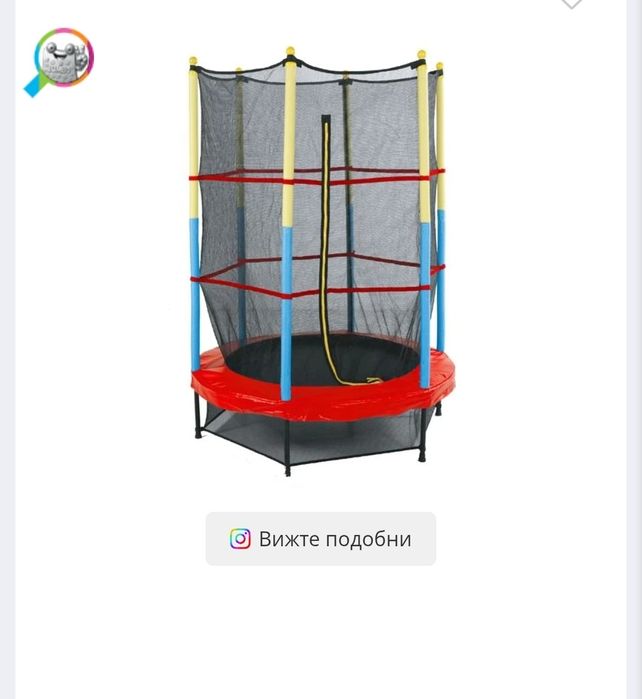Viewport: 642px width, 699px height.
Task: Open the visual search magnifier icon
Action: point(61,60)
